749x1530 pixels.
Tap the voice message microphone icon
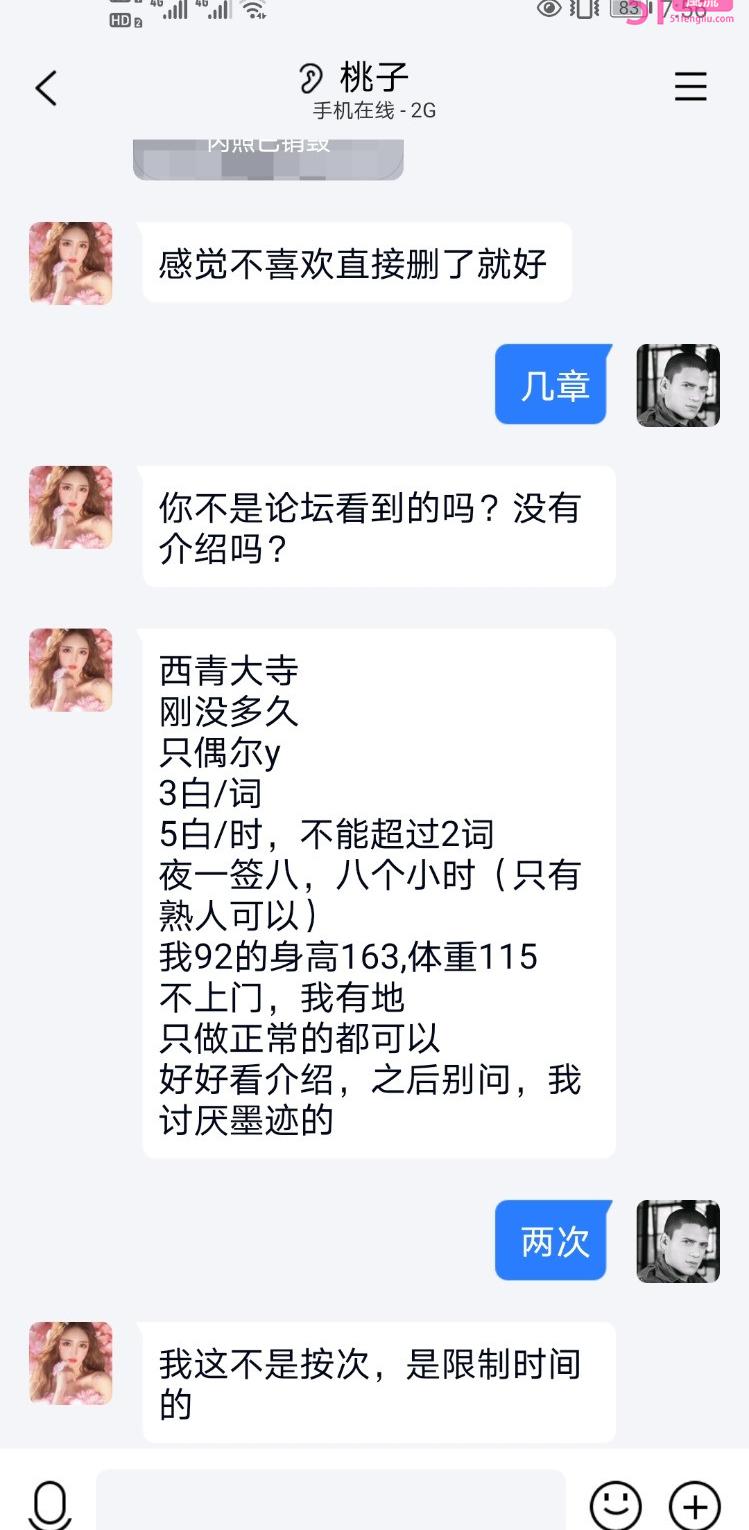point(49,1501)
